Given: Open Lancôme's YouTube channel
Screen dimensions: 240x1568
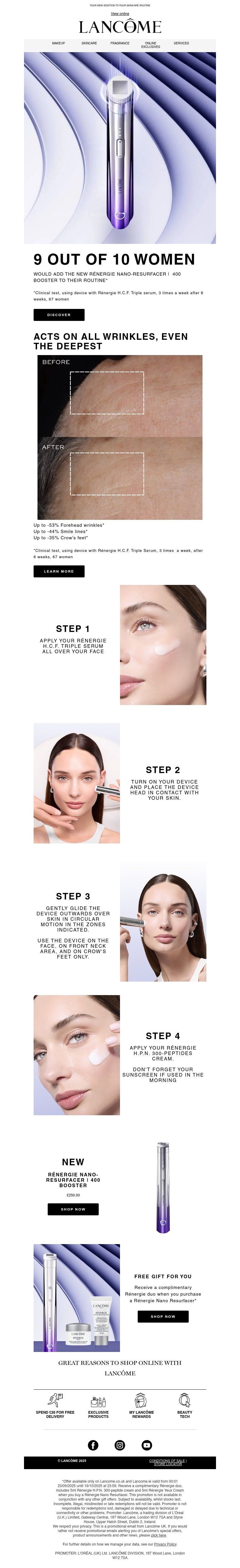Looking at the screenshot, I should pos(147,1445).
